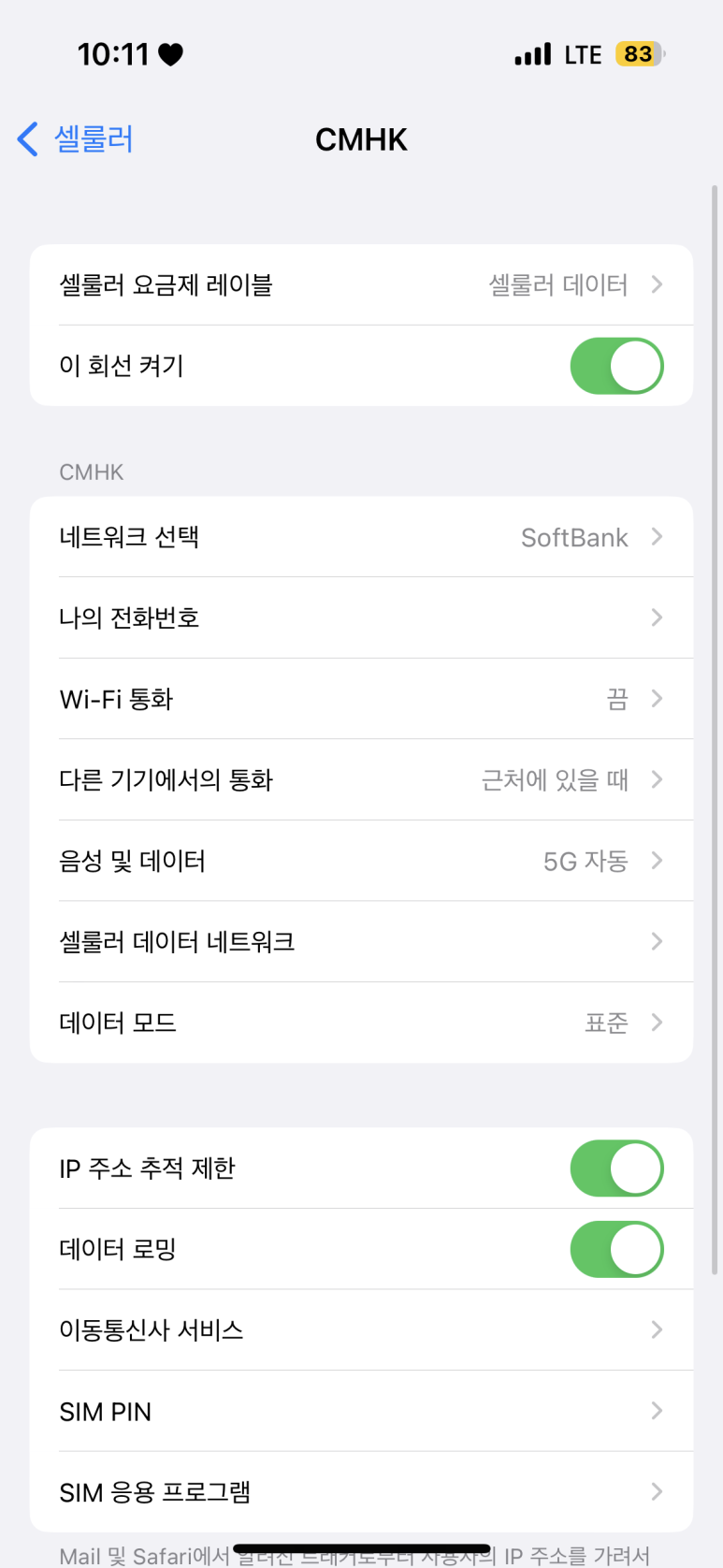Open SIM 응용 프로그램 row
The height and width of the screenshot is (1568, 723).
point(361,1491)
